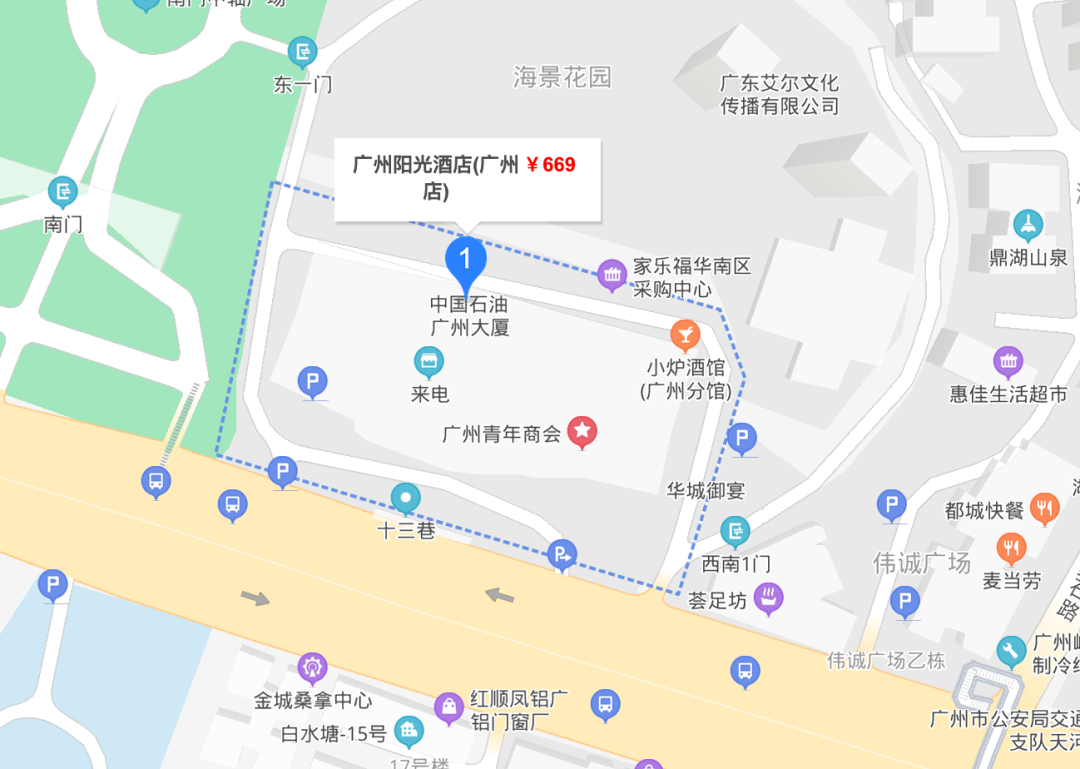Open the 广州阳光酒店 ¥669 info bubble
Image resolution: width=1080 pixels, height=769 pixels.
[467, 179]
